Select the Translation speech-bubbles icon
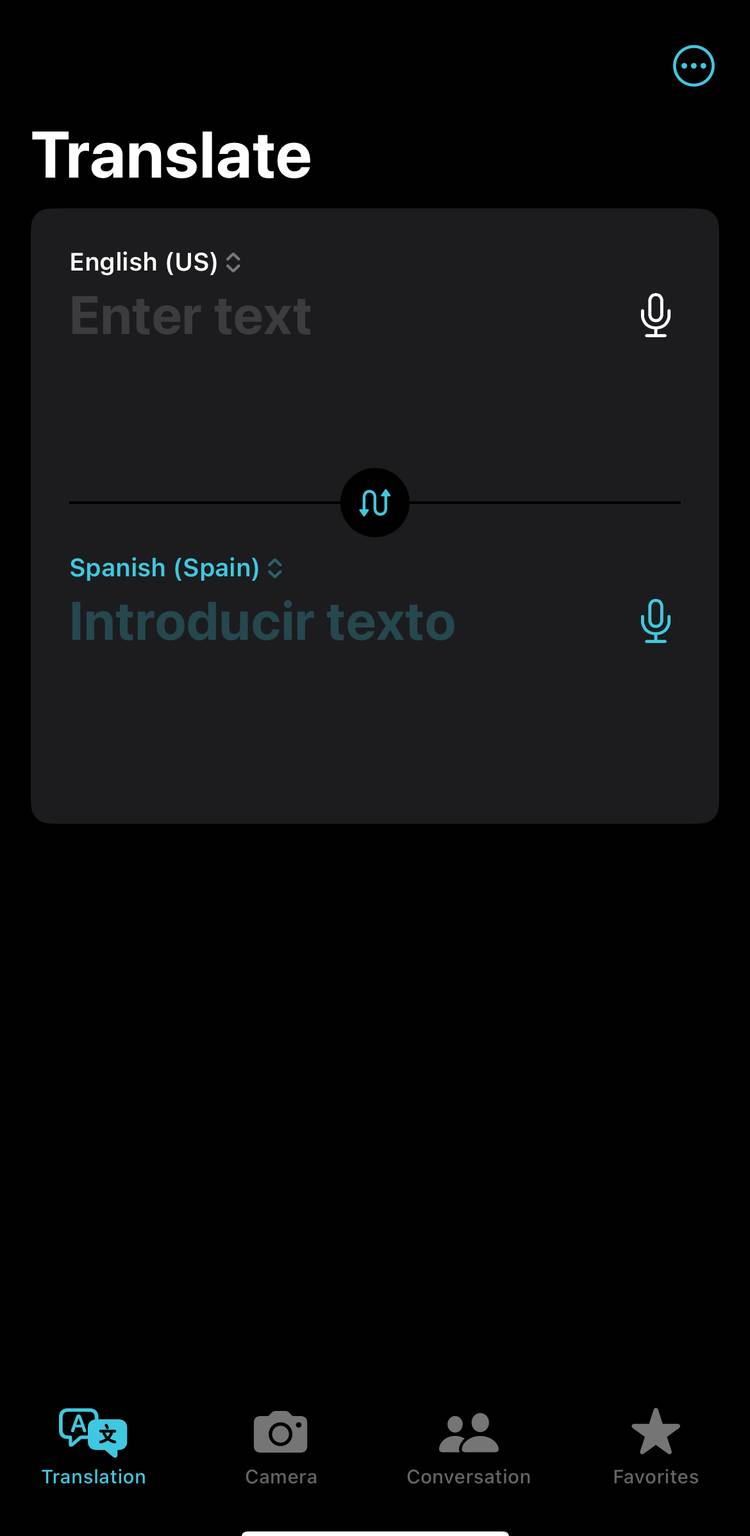Image resolution: width=750 pixels, height=1536 pixels. [93, 1430]
